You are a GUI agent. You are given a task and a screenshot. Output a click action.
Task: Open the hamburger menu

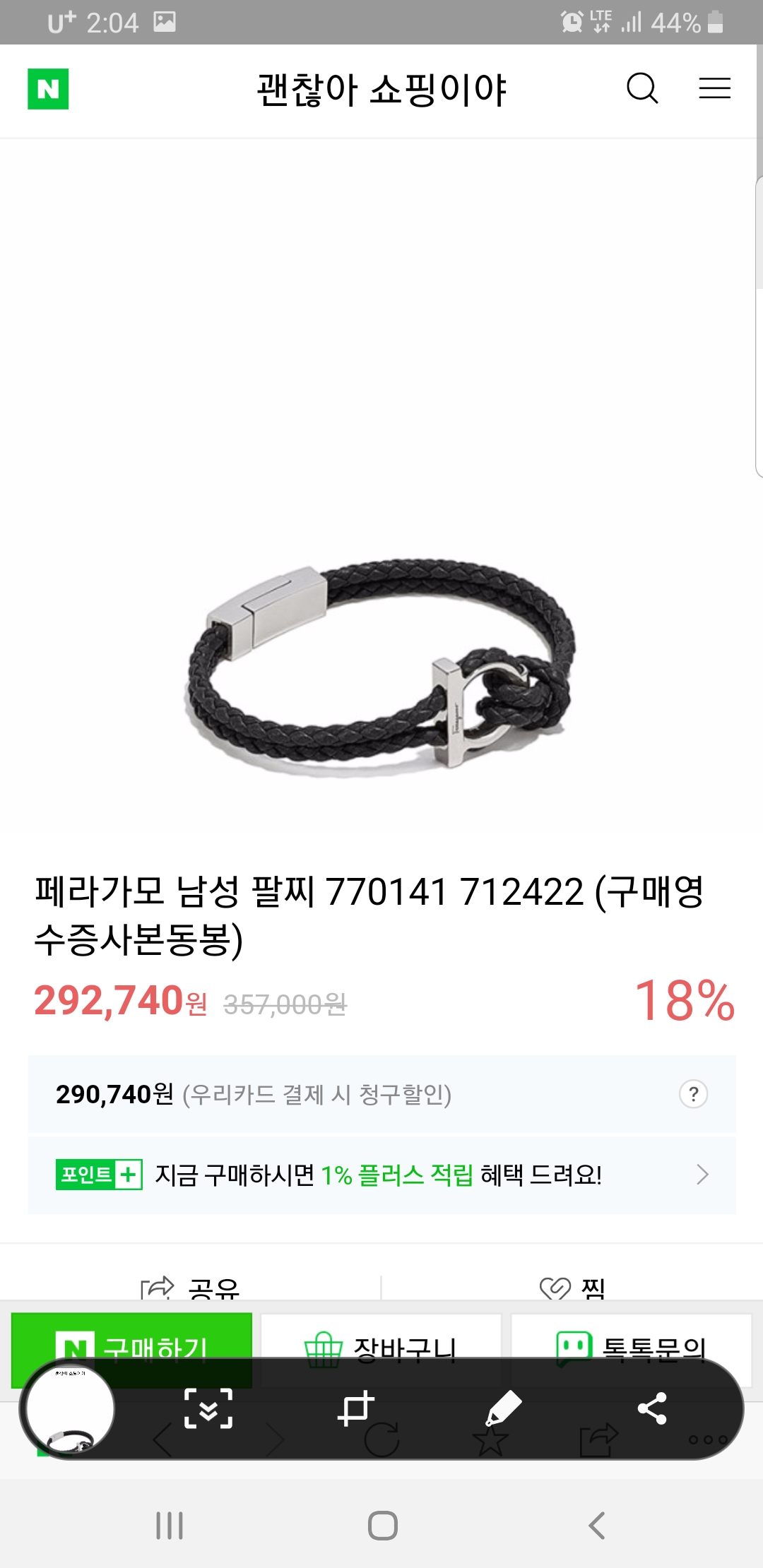pos(714,89)
